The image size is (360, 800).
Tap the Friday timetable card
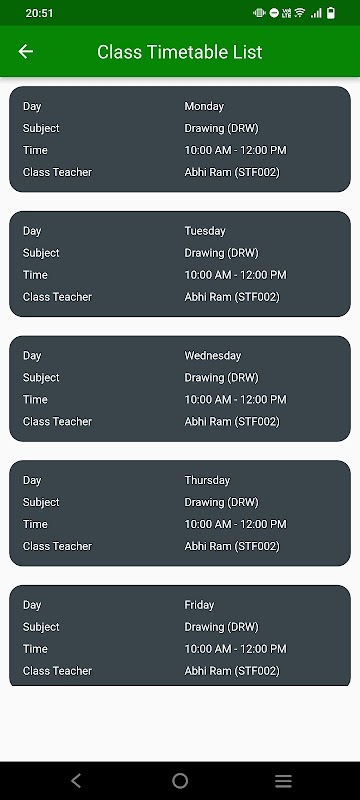(x=180, y=636)
